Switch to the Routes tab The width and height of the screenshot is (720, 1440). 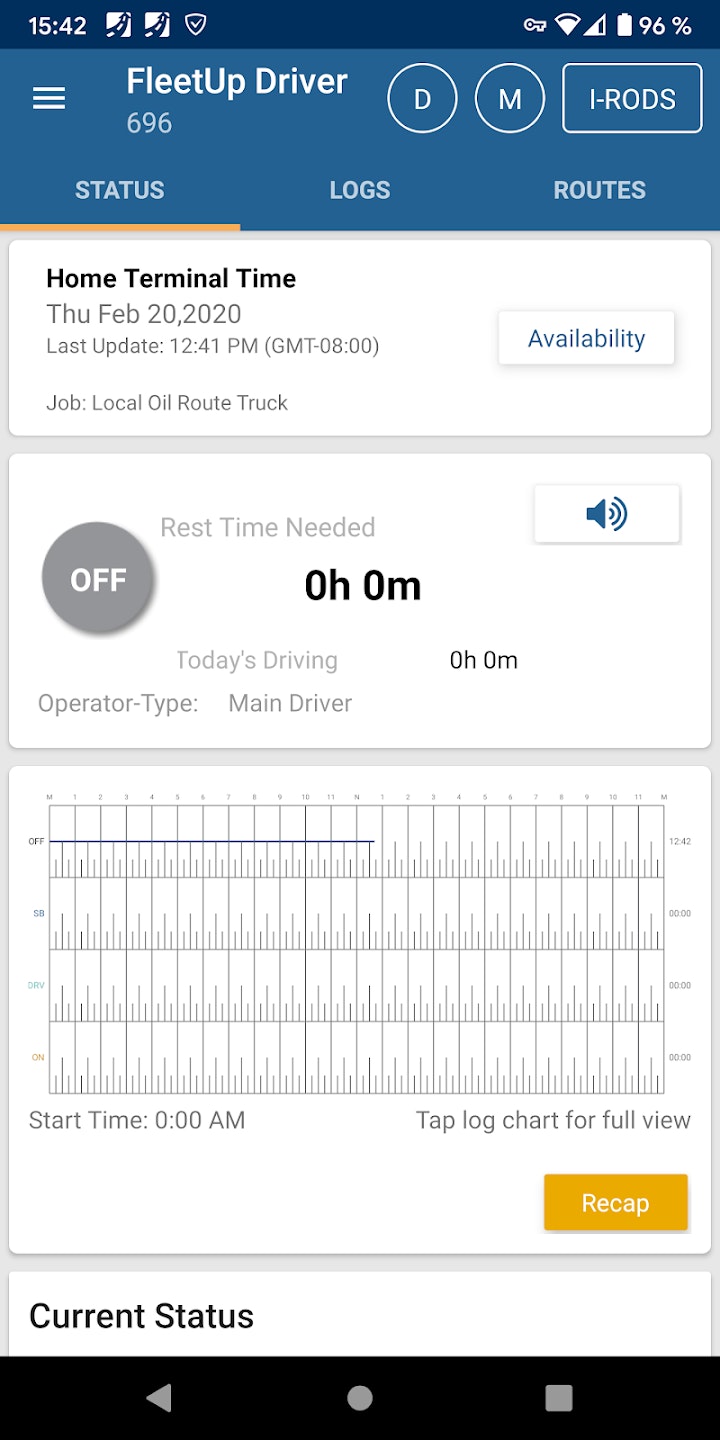[x=600, y=190]
